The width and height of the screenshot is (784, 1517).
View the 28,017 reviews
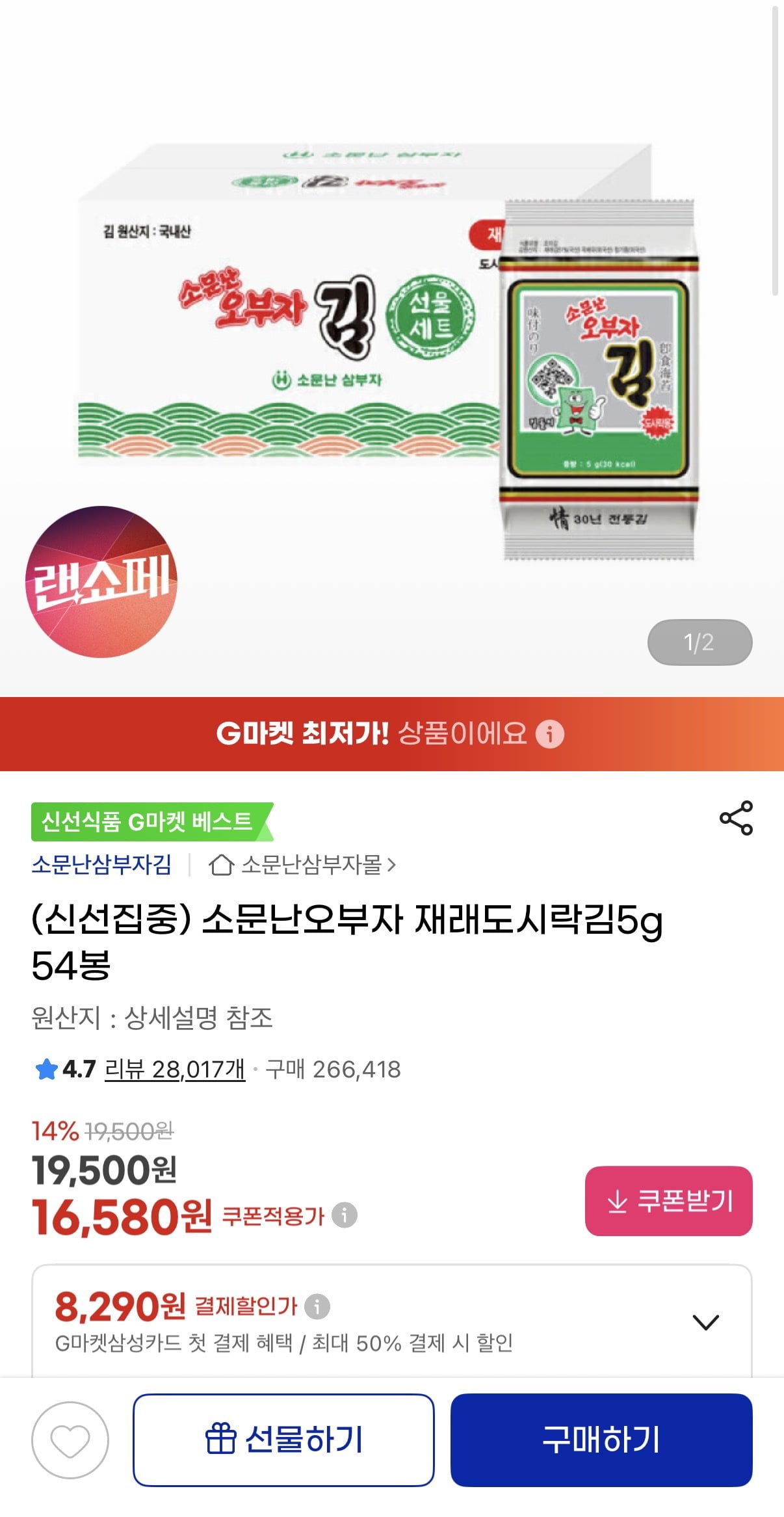[175, 1069]
